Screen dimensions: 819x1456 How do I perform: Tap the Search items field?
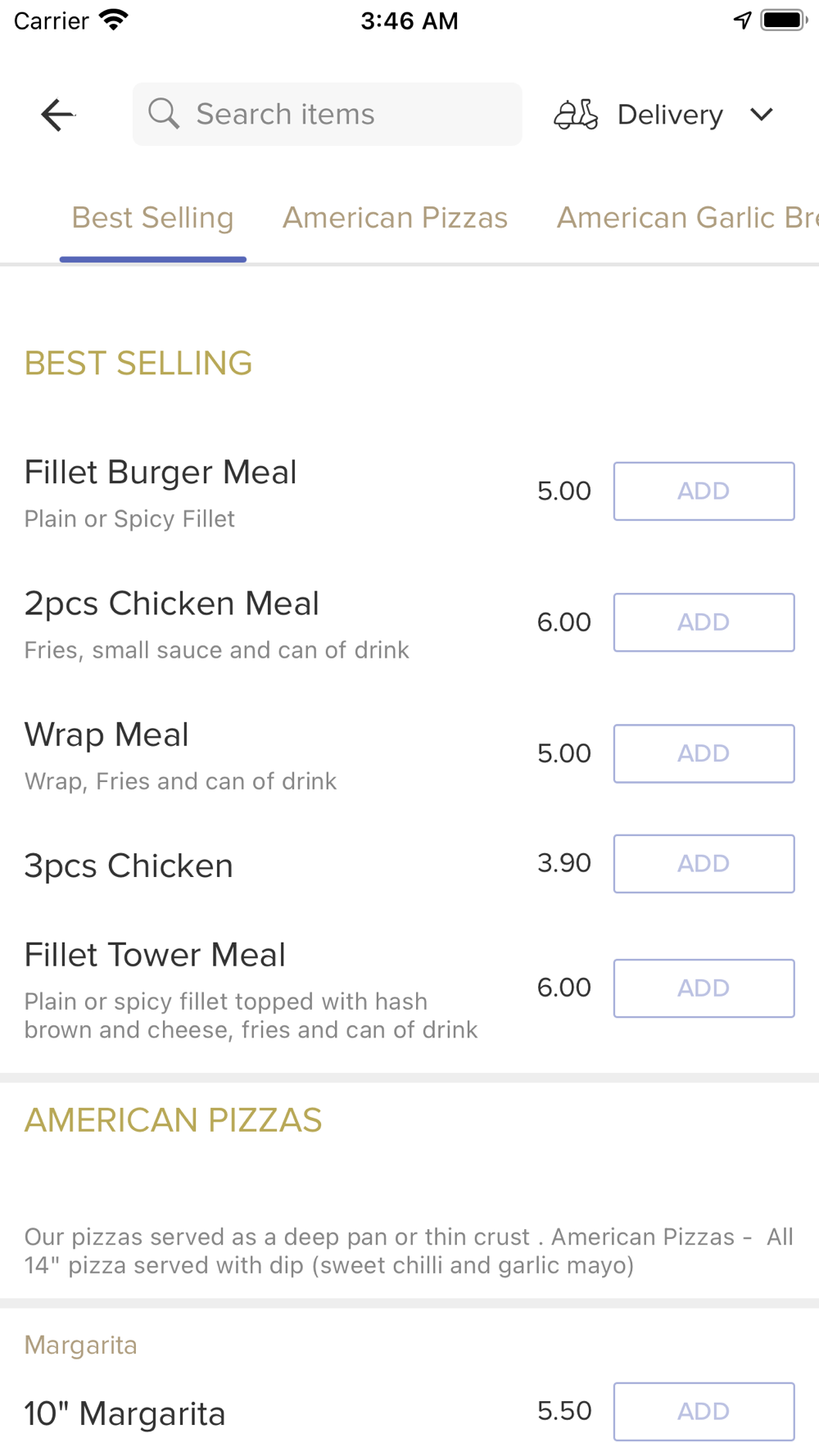click(x=327, y=114)
